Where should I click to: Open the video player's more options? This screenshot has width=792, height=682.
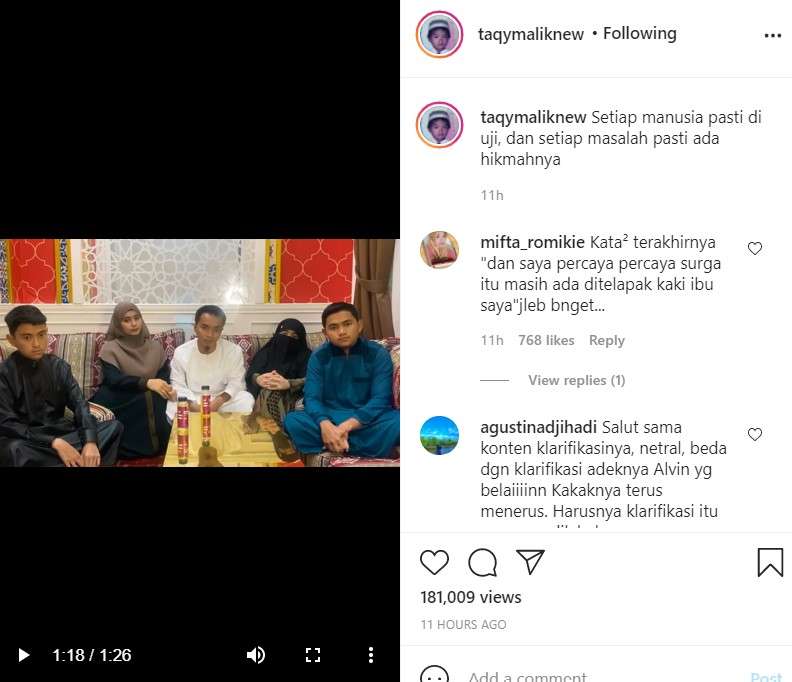[x=370, y=655]
